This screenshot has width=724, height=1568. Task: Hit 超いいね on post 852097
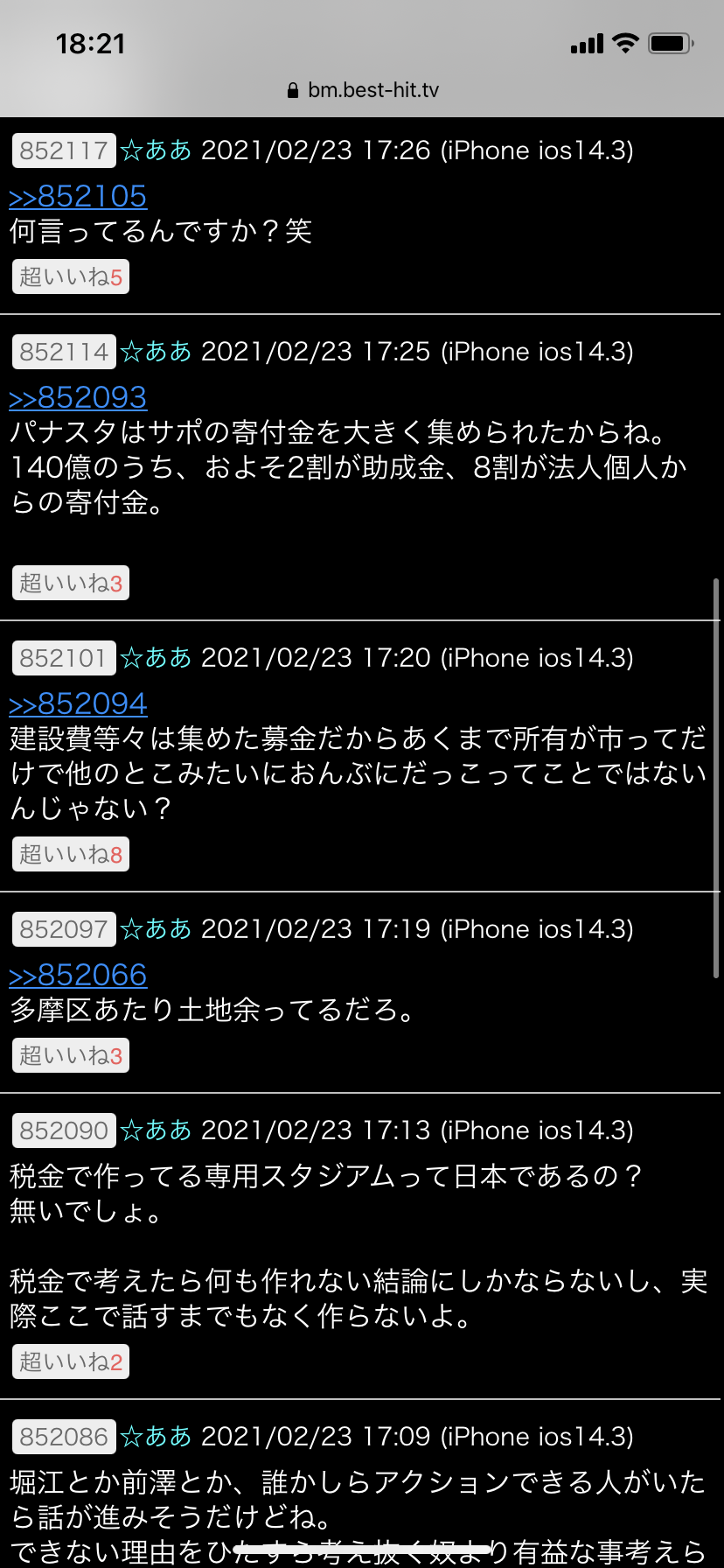(x=71, y=1056)
